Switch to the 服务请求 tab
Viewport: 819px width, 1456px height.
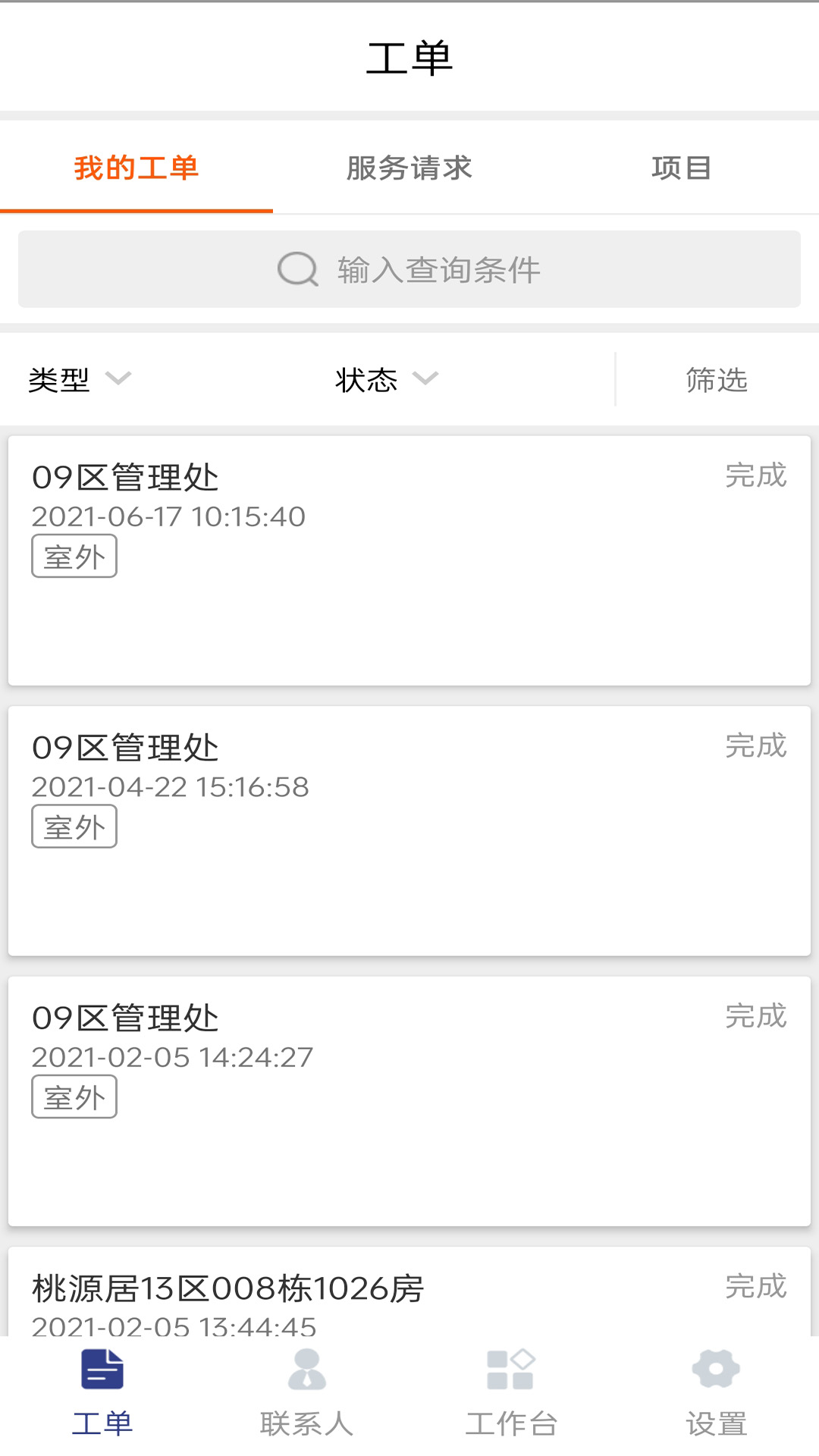[408, 168]
